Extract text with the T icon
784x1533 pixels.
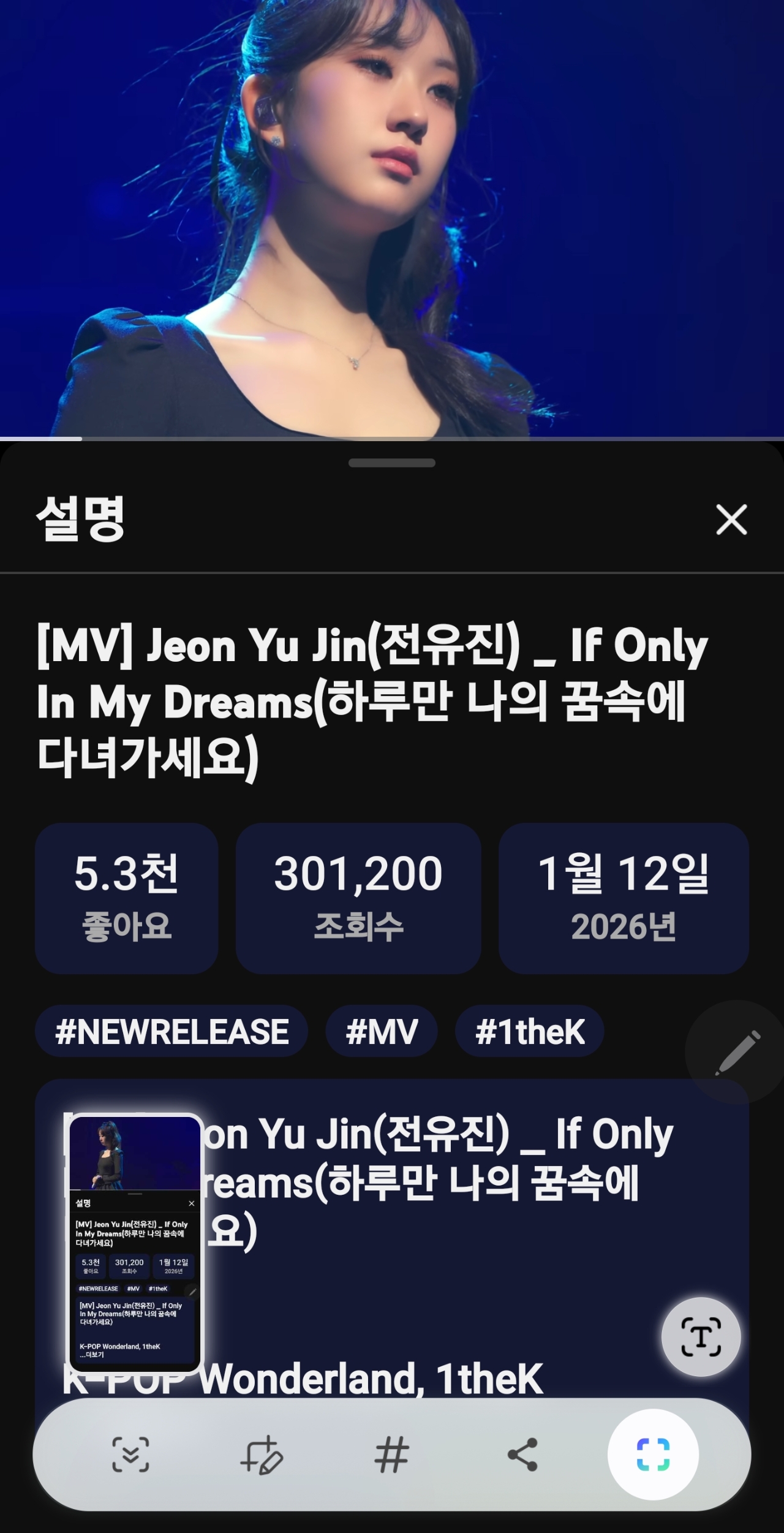[701, 1337]
